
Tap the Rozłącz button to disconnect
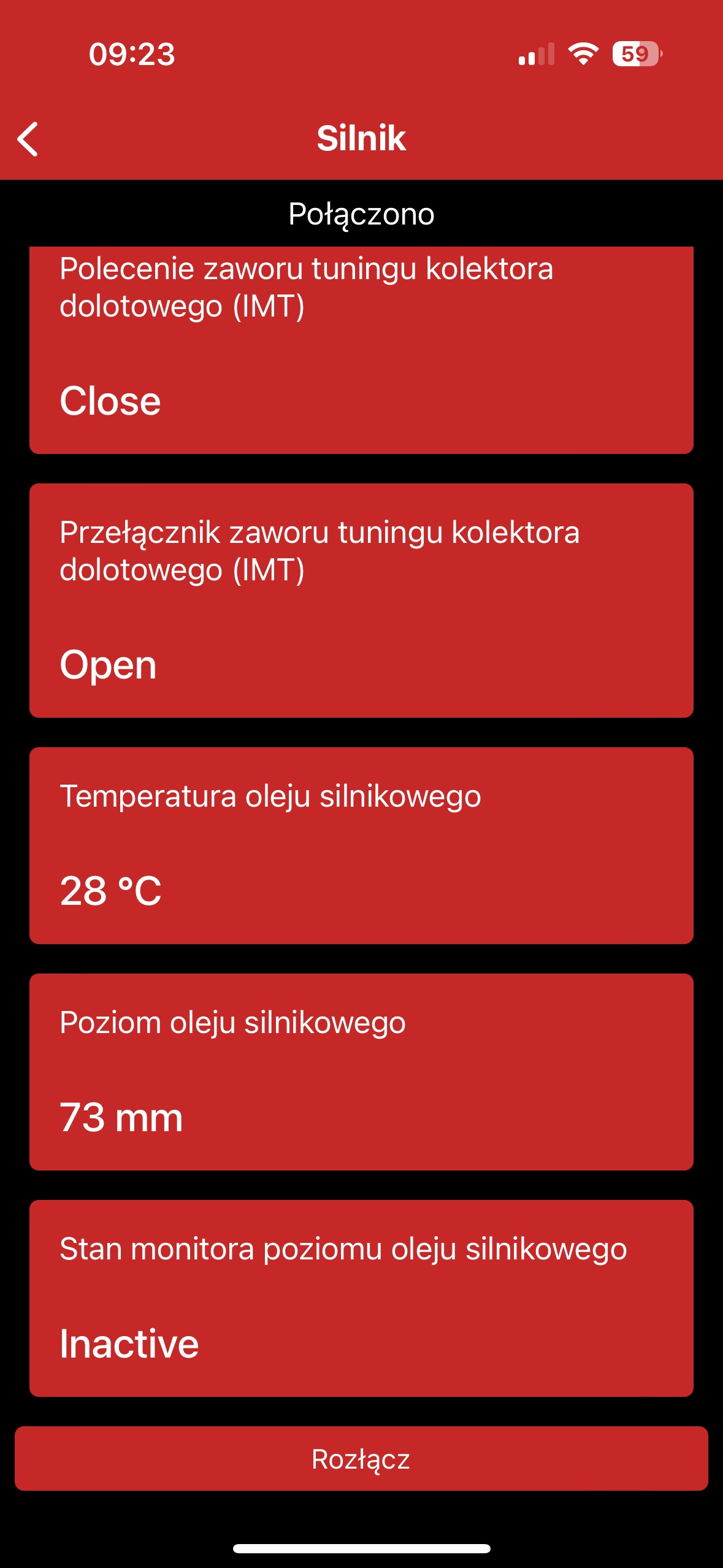[x=361, y=1458]
